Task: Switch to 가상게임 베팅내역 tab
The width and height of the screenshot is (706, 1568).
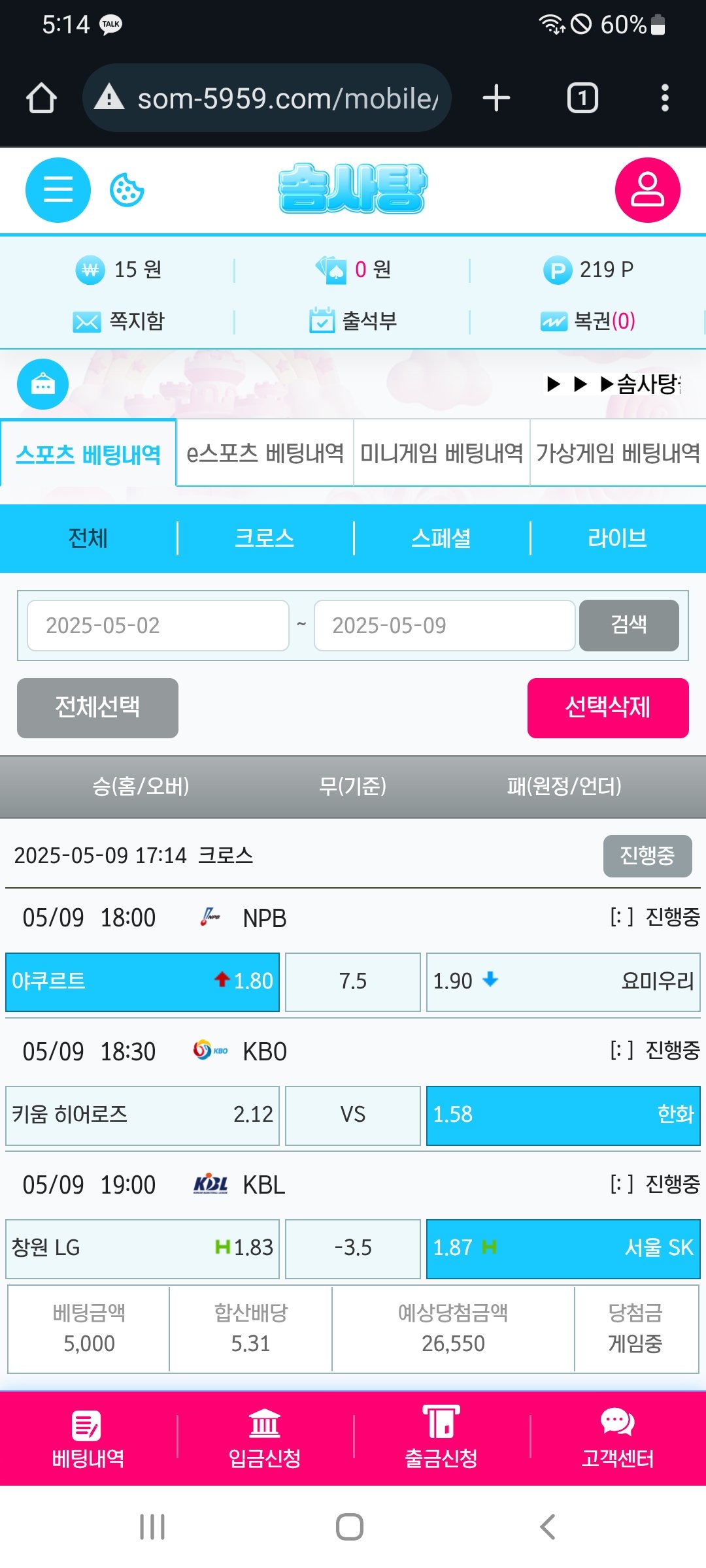Action: 618,453
